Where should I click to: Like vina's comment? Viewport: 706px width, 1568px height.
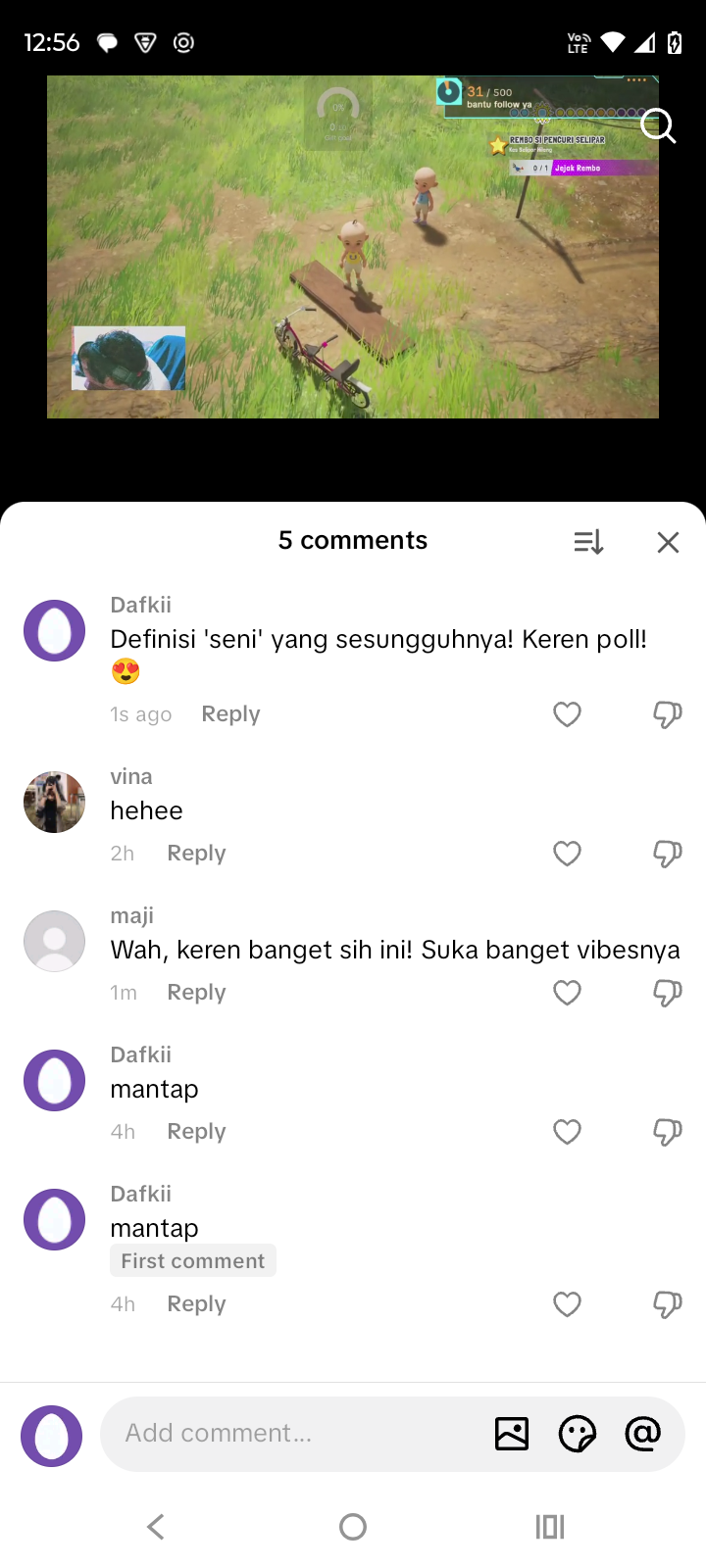click(567, 854)
